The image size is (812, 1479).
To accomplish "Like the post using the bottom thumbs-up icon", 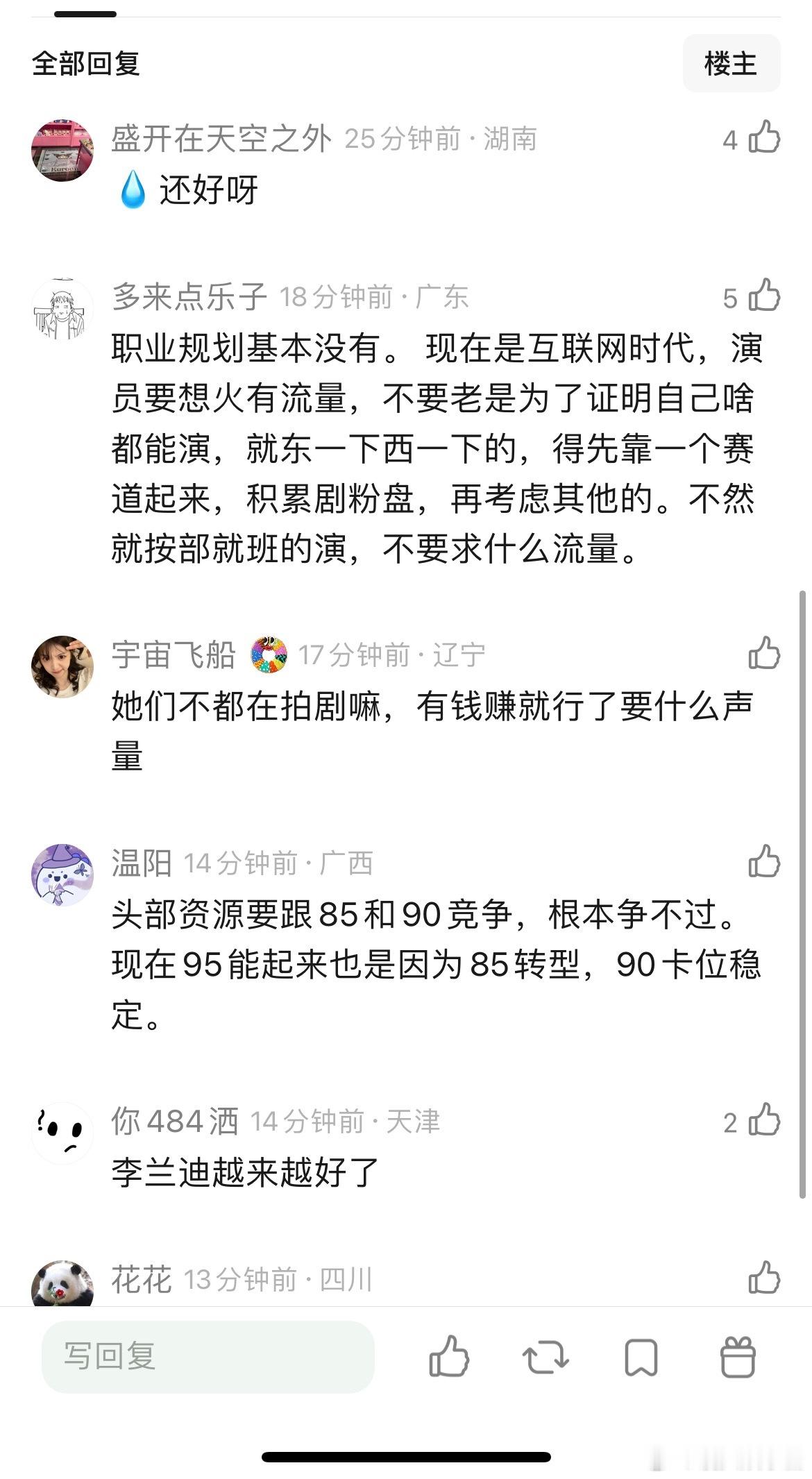I will tap(450, 1358).
